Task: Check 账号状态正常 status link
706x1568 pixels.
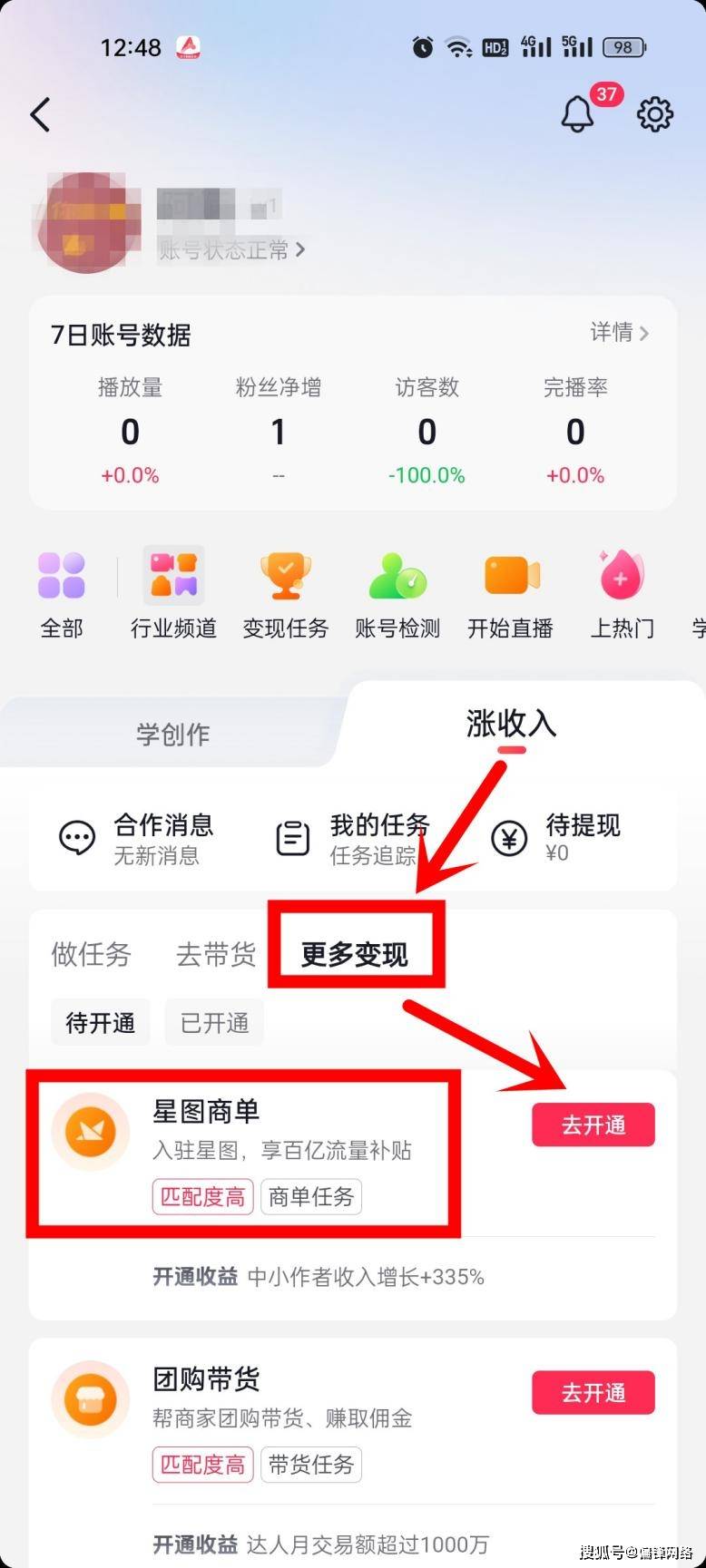Action: (x=231, y=249)
